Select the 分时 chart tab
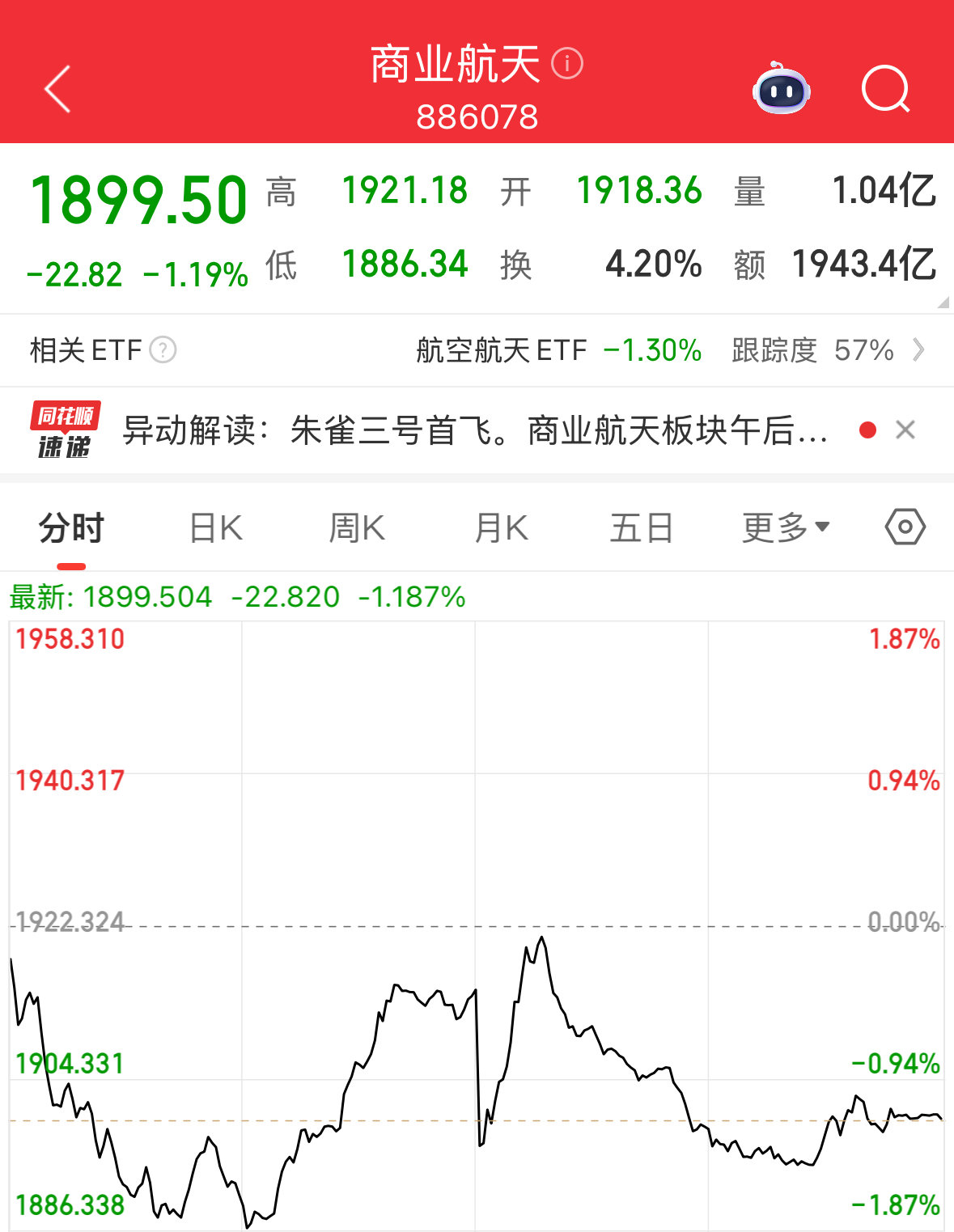Image resolution: width=954 pixels, height=1232 pixels. coord(71,528)
